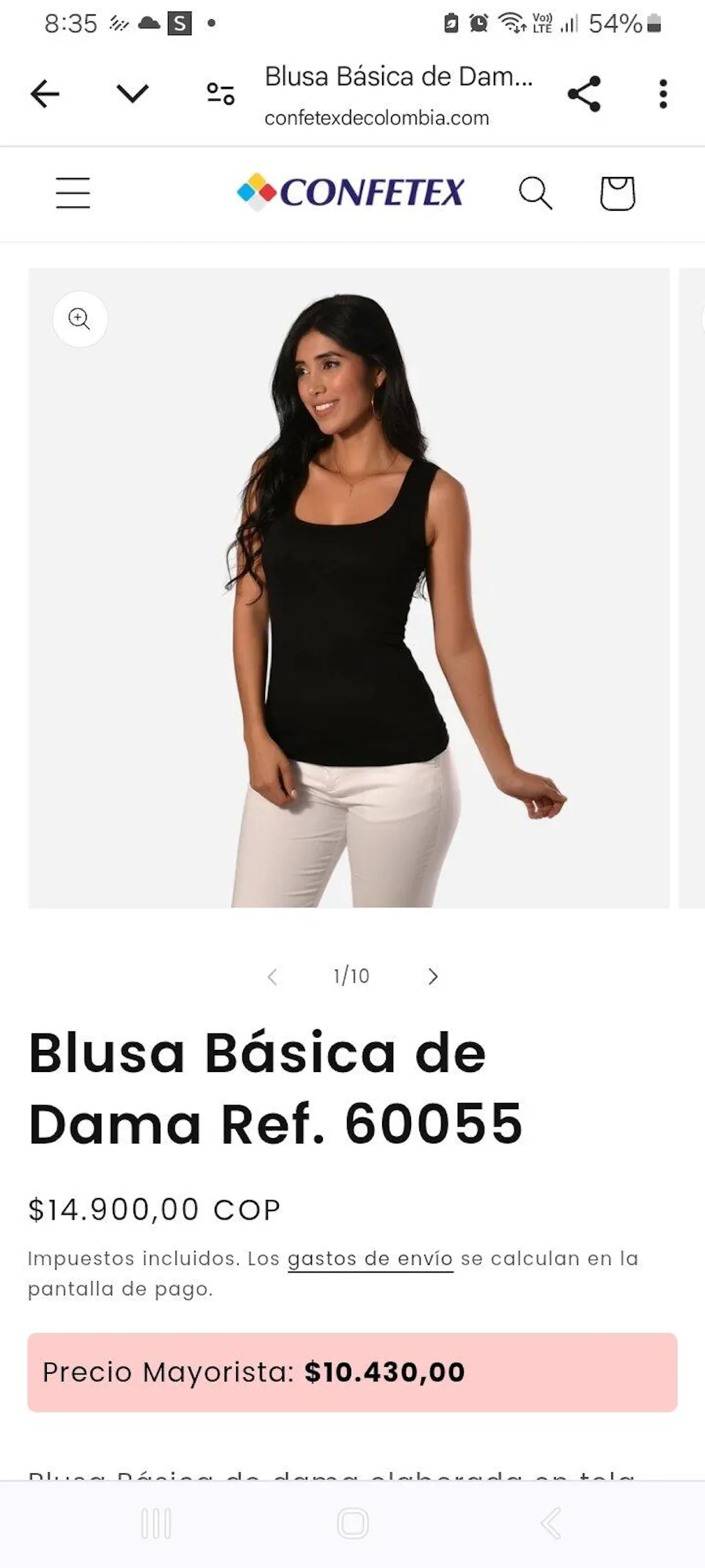Open recent apps from navigation bar
Image resolution: width=705 pixels, height=1568 pixels.
tap(156, 1523)
